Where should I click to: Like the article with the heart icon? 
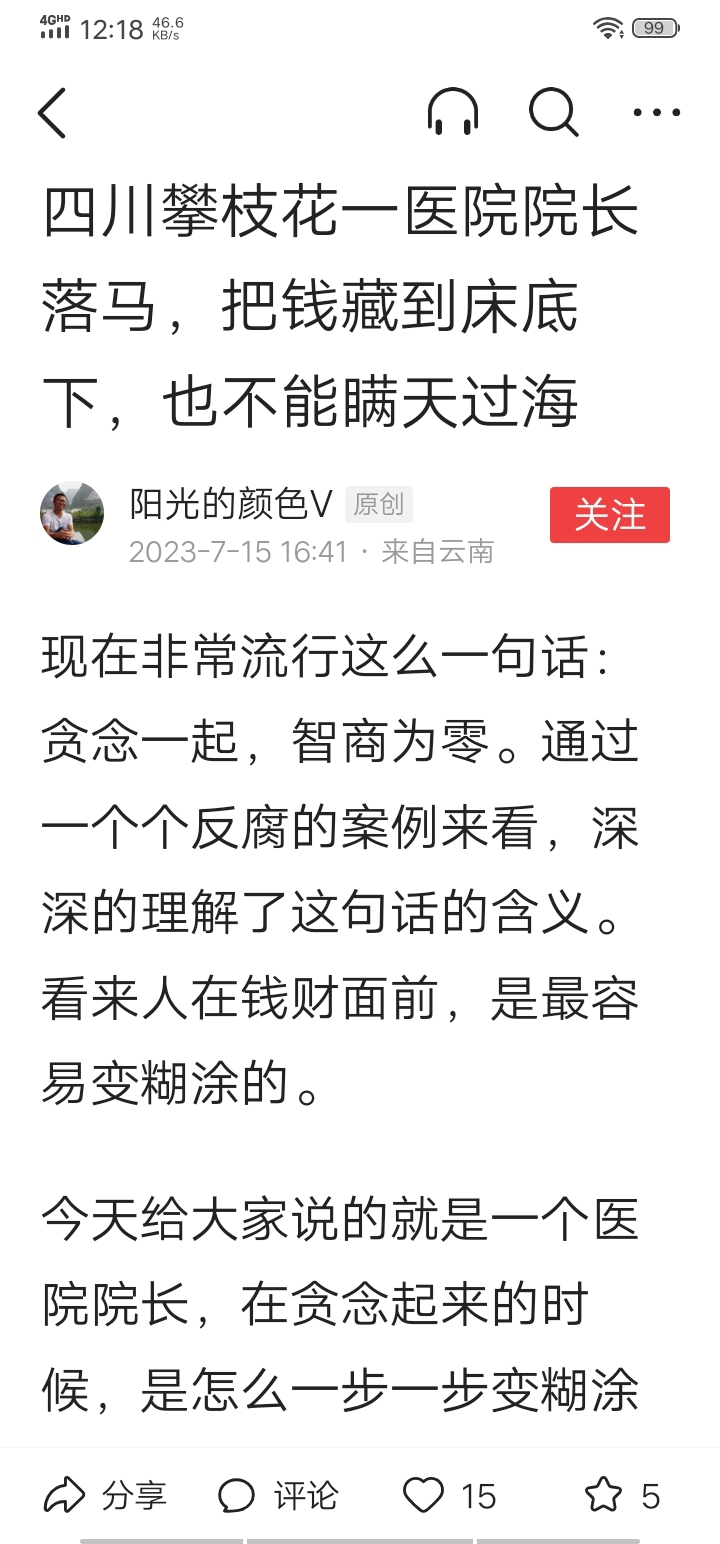(x=423, y=1496)
